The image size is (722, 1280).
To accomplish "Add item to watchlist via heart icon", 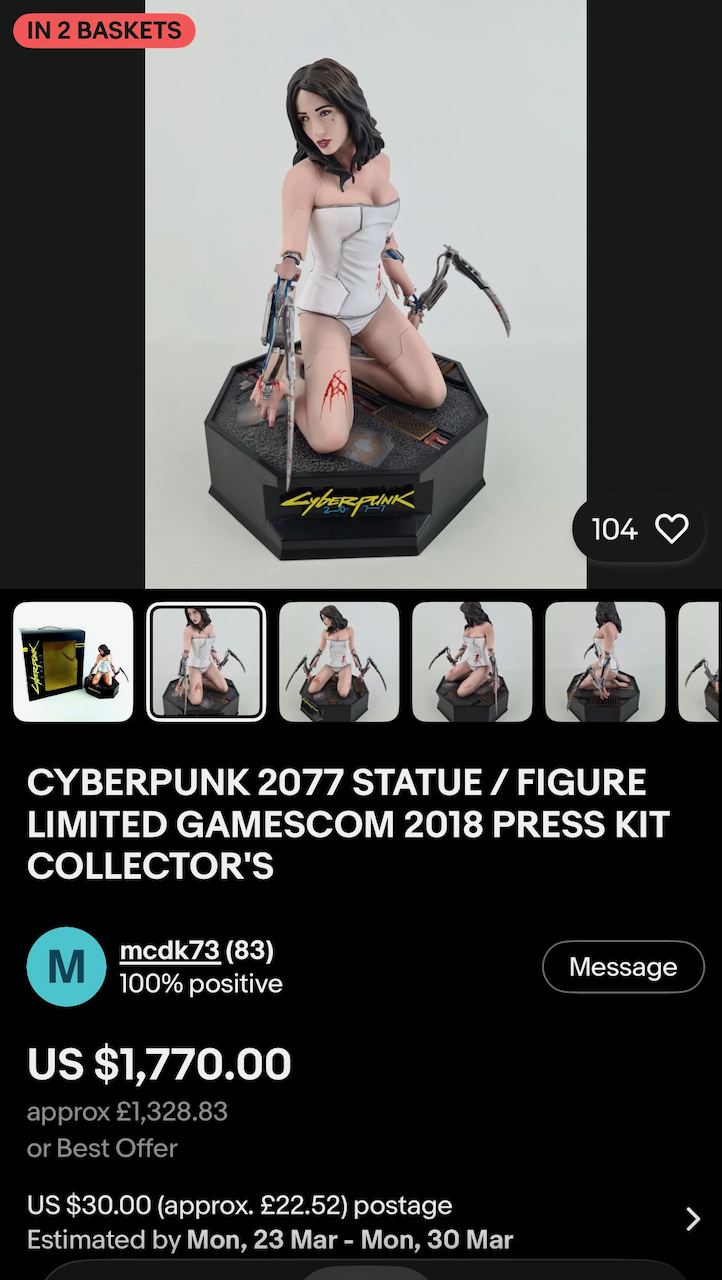I will click(671, 529).
